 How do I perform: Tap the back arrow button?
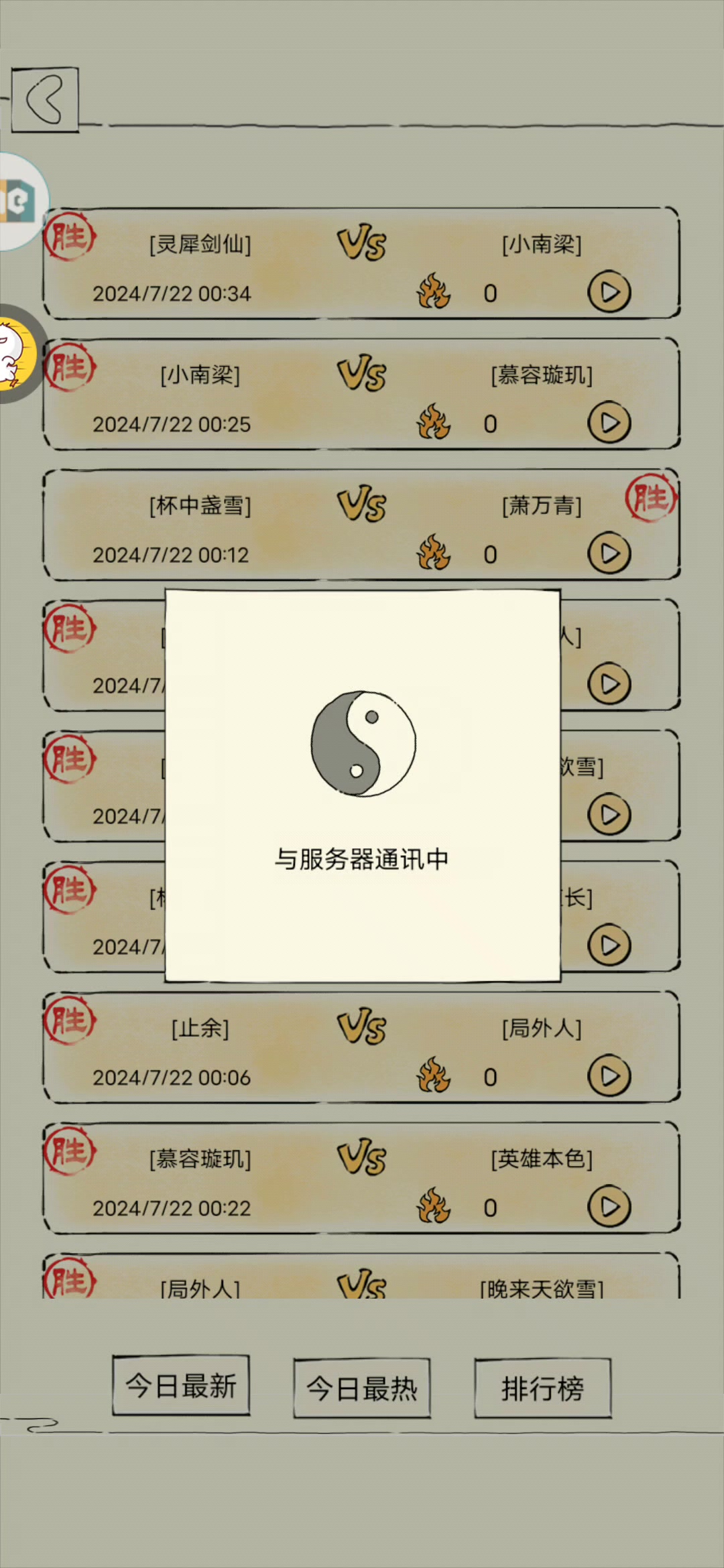point(45,100)
